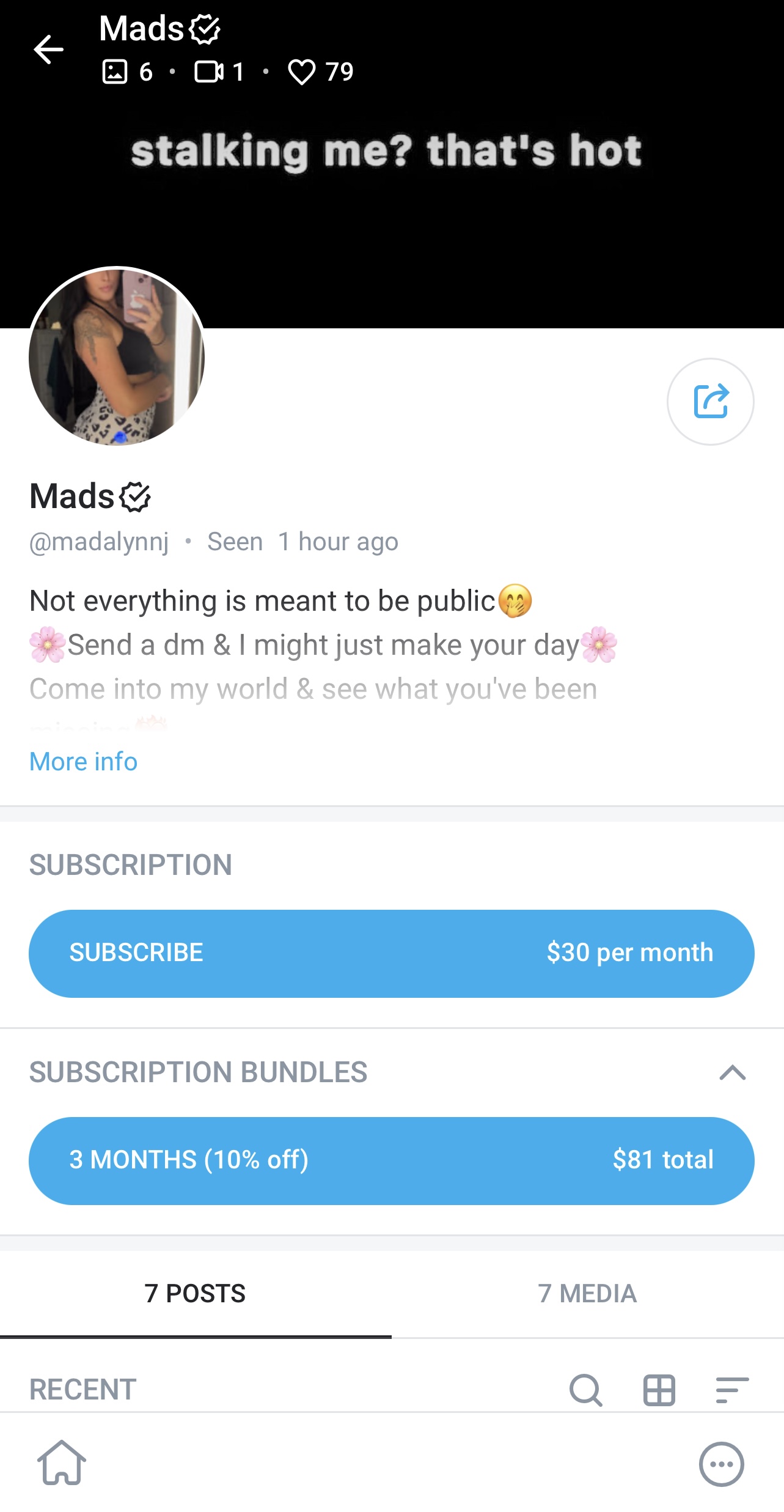
Task: Change posts to grid view
Action: pyautogui.click(x=659, y=1390)
